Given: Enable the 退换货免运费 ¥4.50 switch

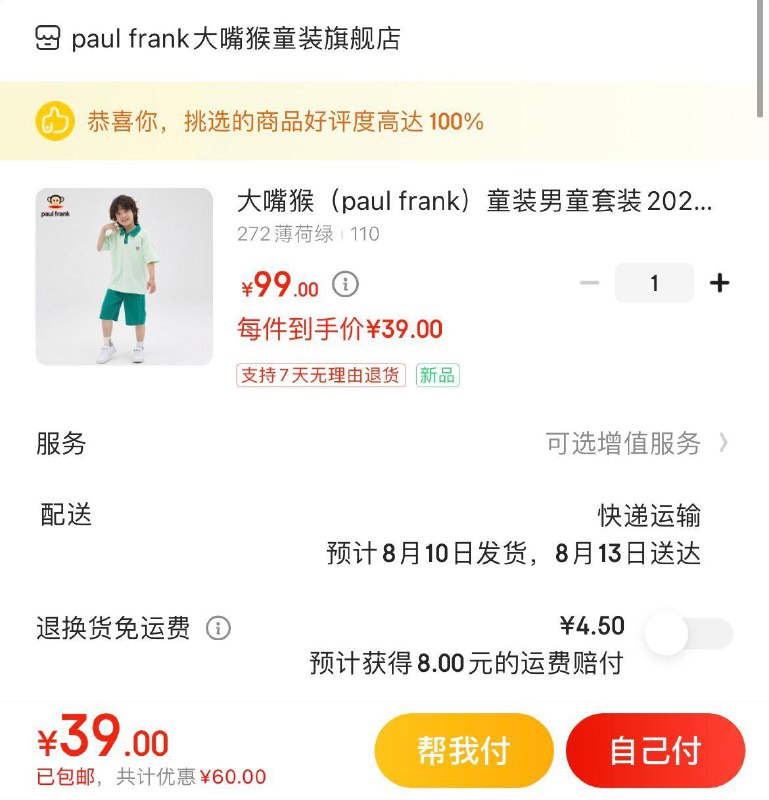Looking at the screenshot, I should click(688, 633).
